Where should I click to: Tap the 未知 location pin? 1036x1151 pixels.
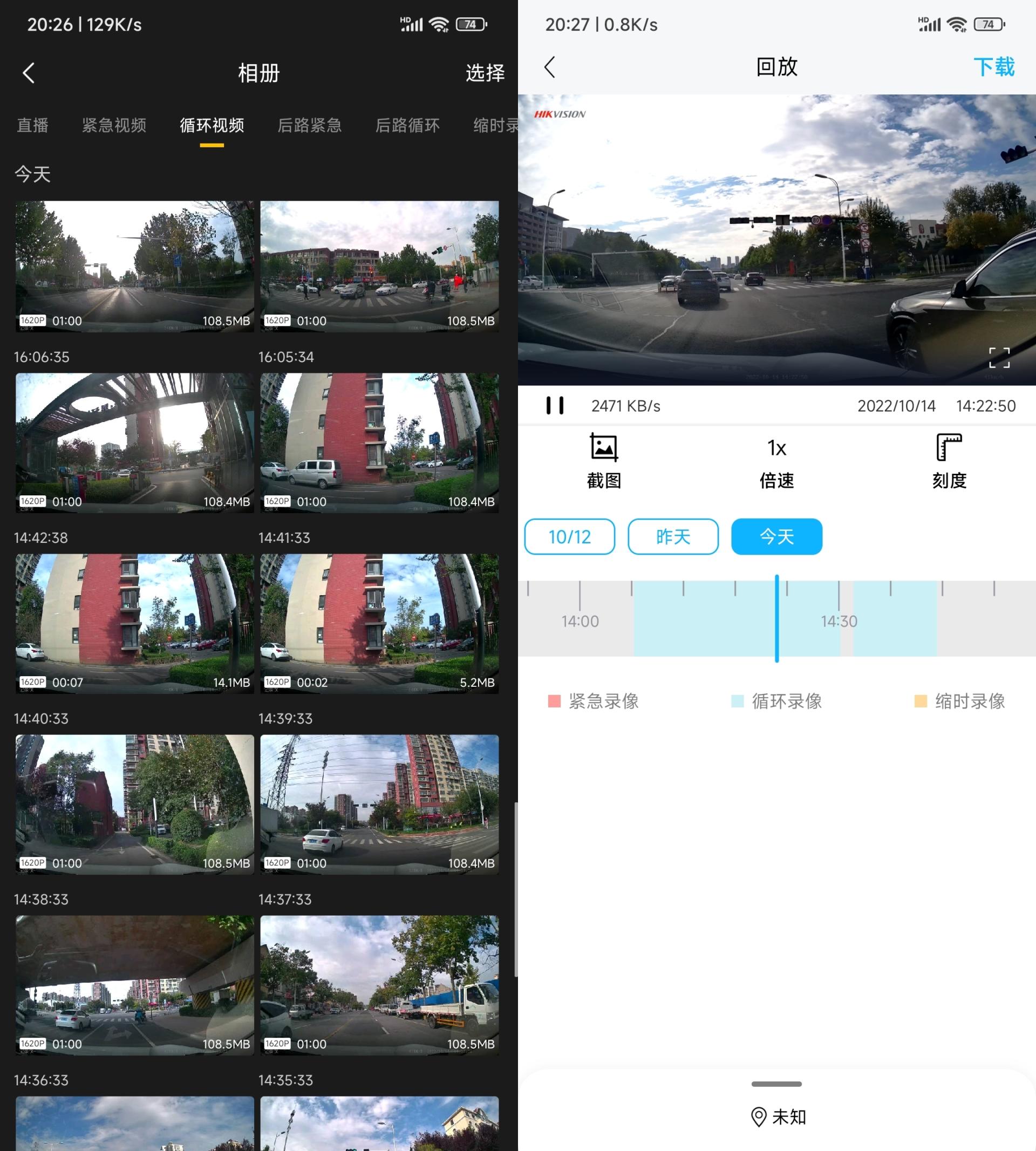(776, 1116)
